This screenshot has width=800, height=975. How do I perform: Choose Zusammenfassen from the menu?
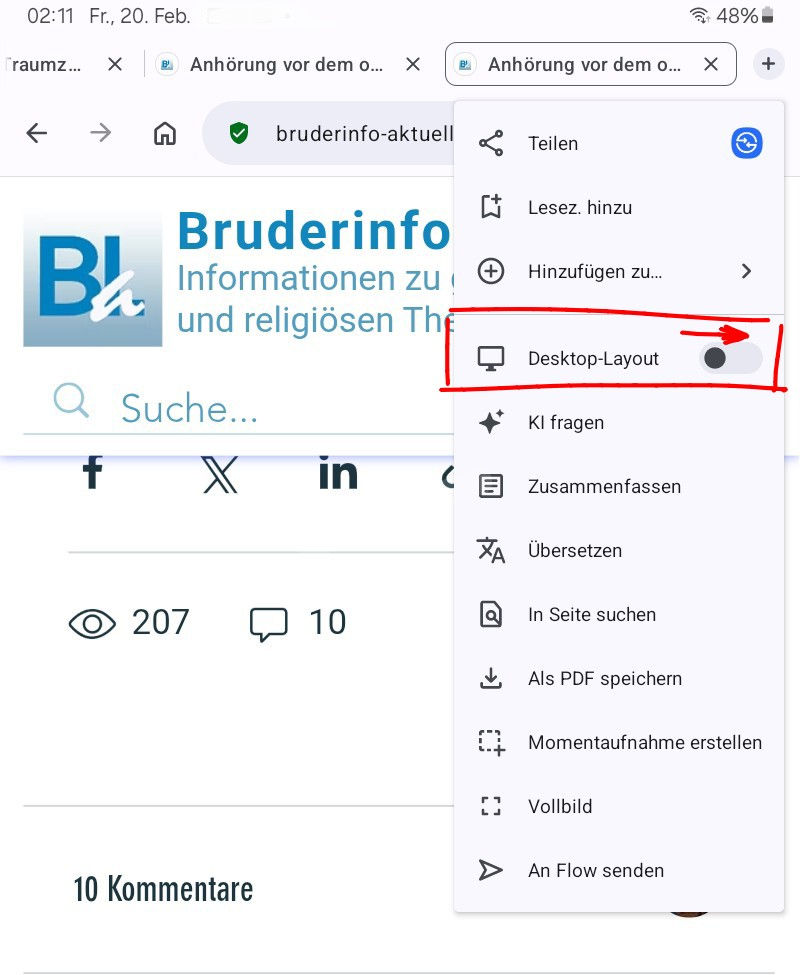[603, 486]
